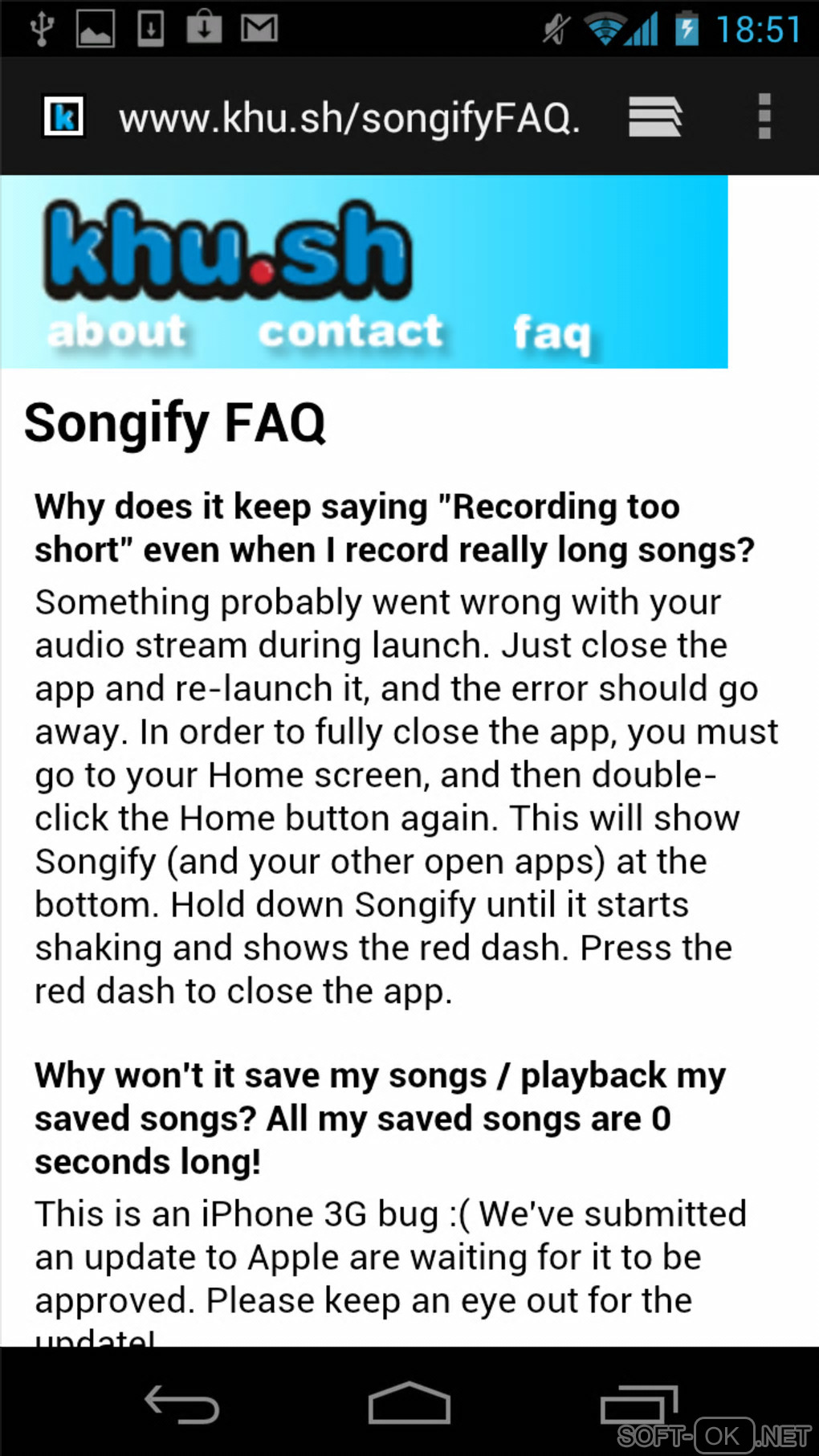Open the browser tabs switcher

point(655,117)
